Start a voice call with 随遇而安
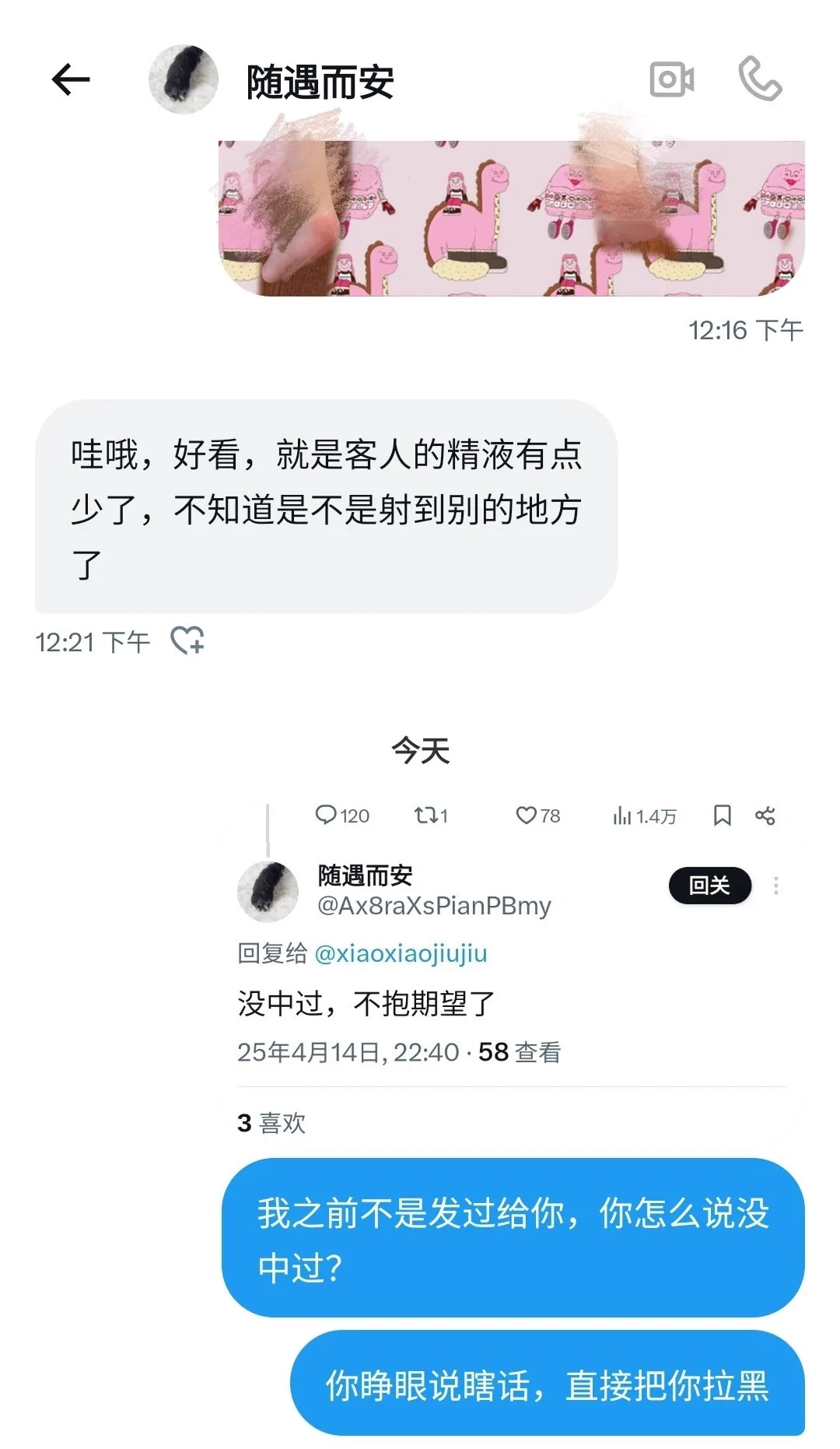Image resolution: width=840 pixels, height=1449 pixels. (760, 79)
